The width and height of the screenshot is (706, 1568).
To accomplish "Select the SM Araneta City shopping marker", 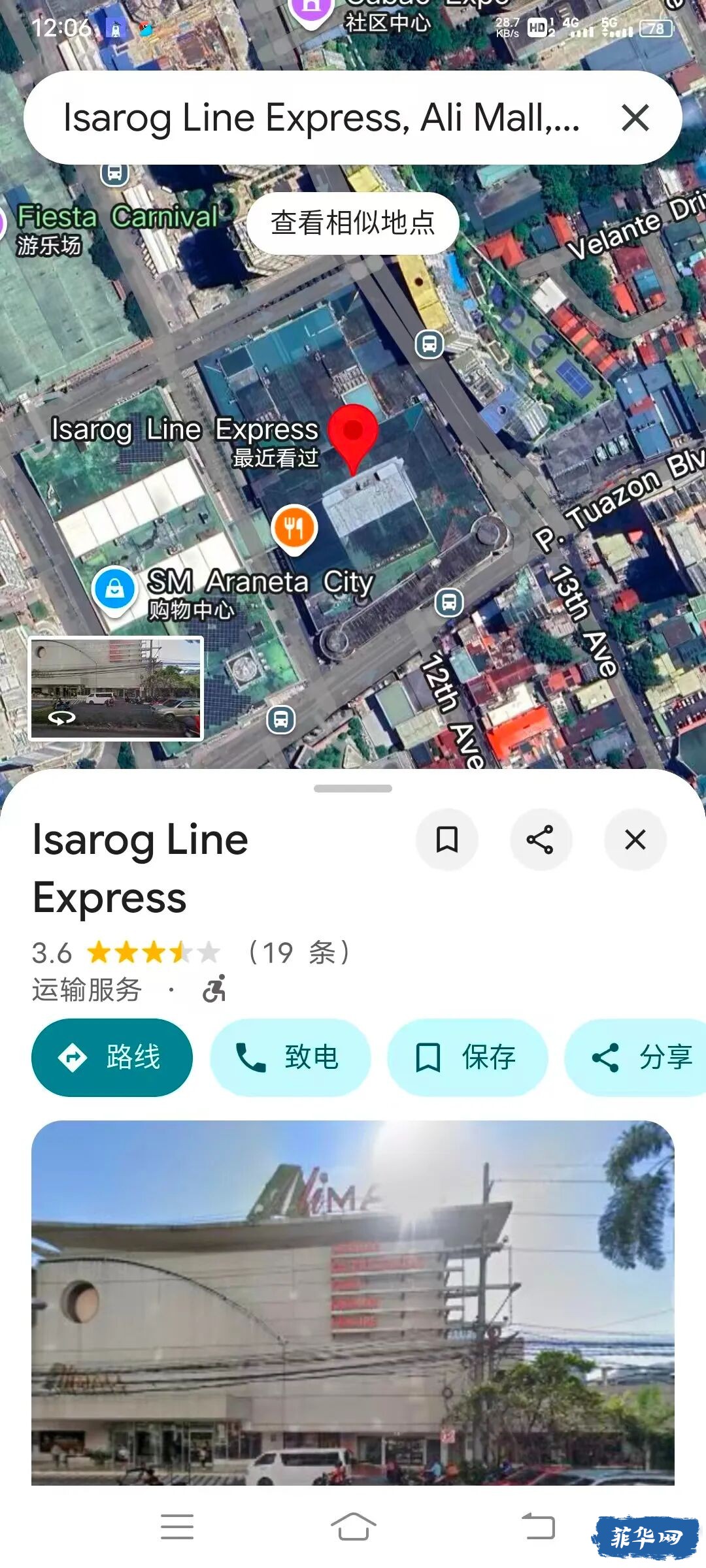I will [114, 589].
